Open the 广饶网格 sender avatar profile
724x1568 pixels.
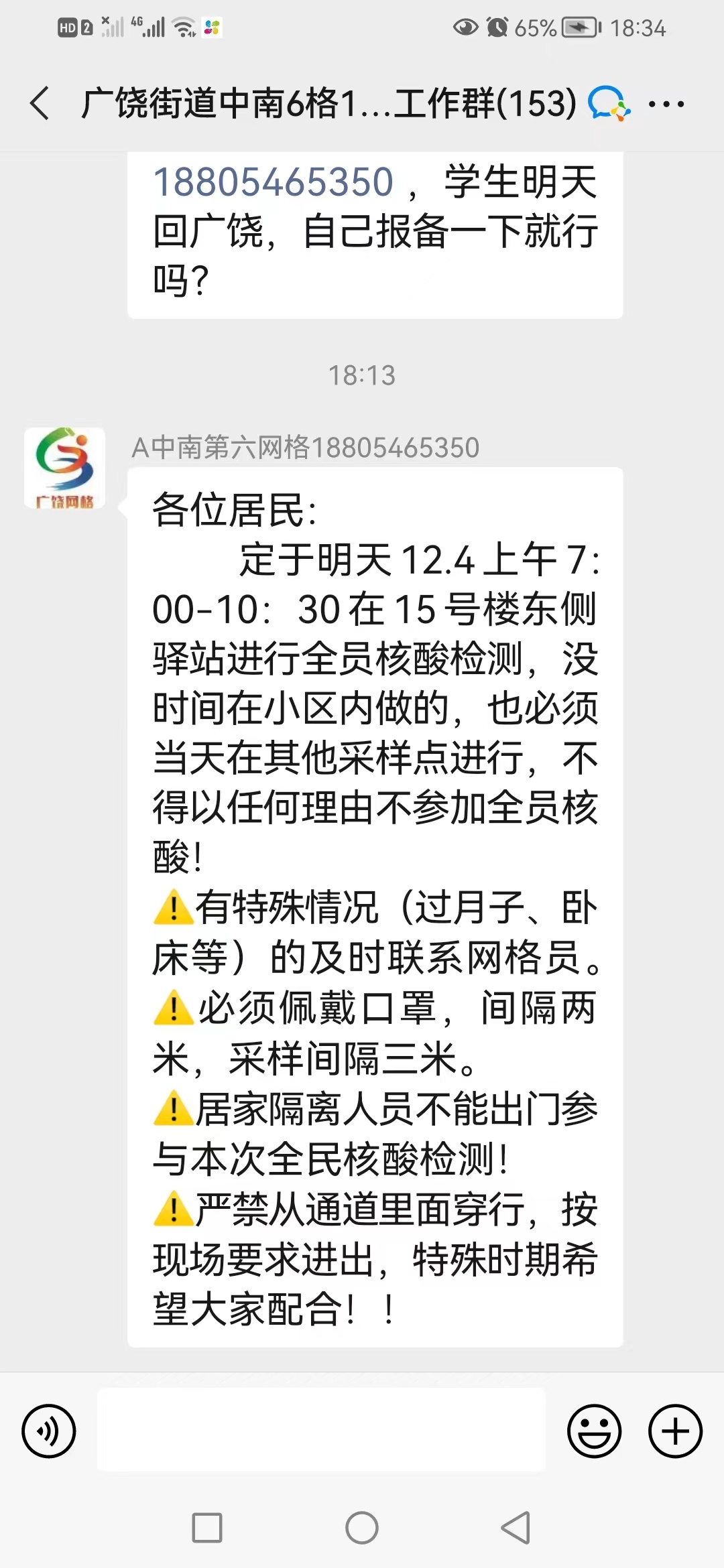coord(64,468)
